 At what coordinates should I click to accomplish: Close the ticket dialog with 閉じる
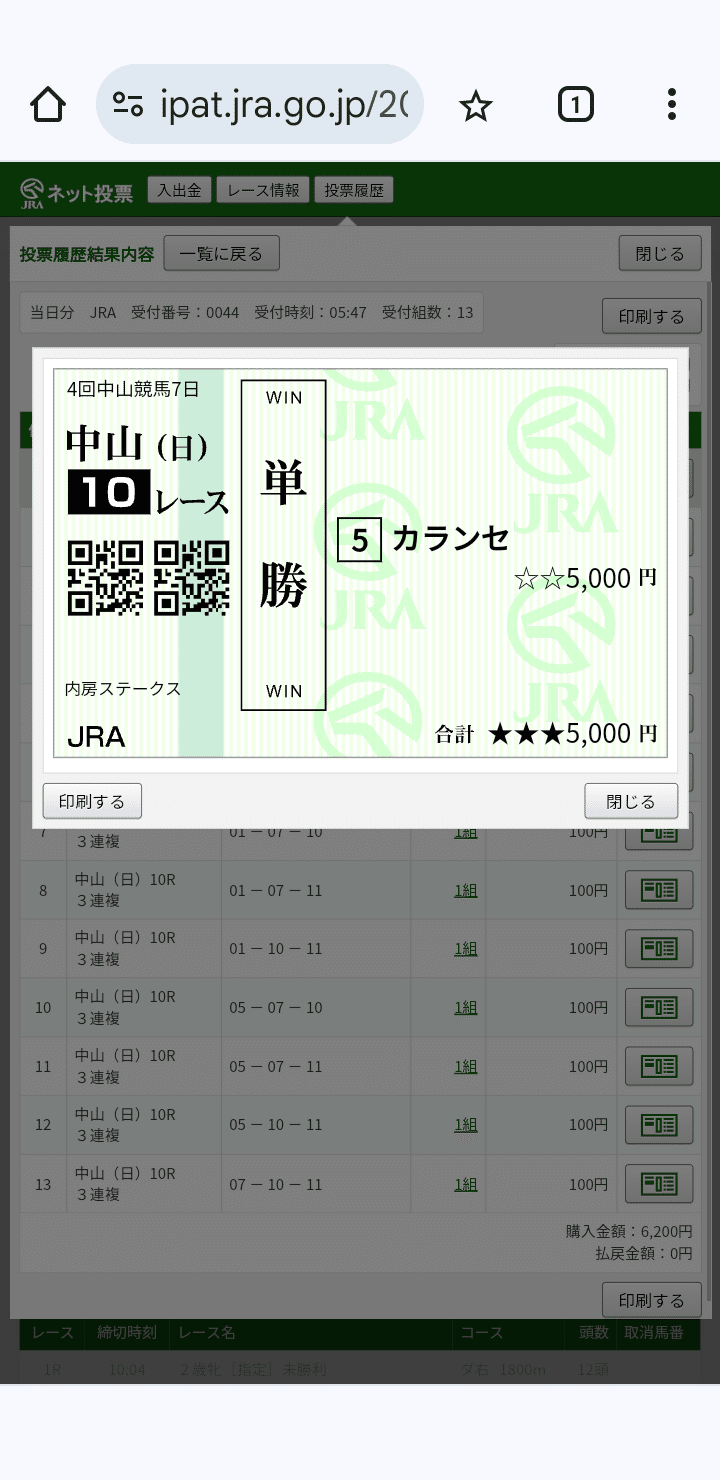(631, 801)
